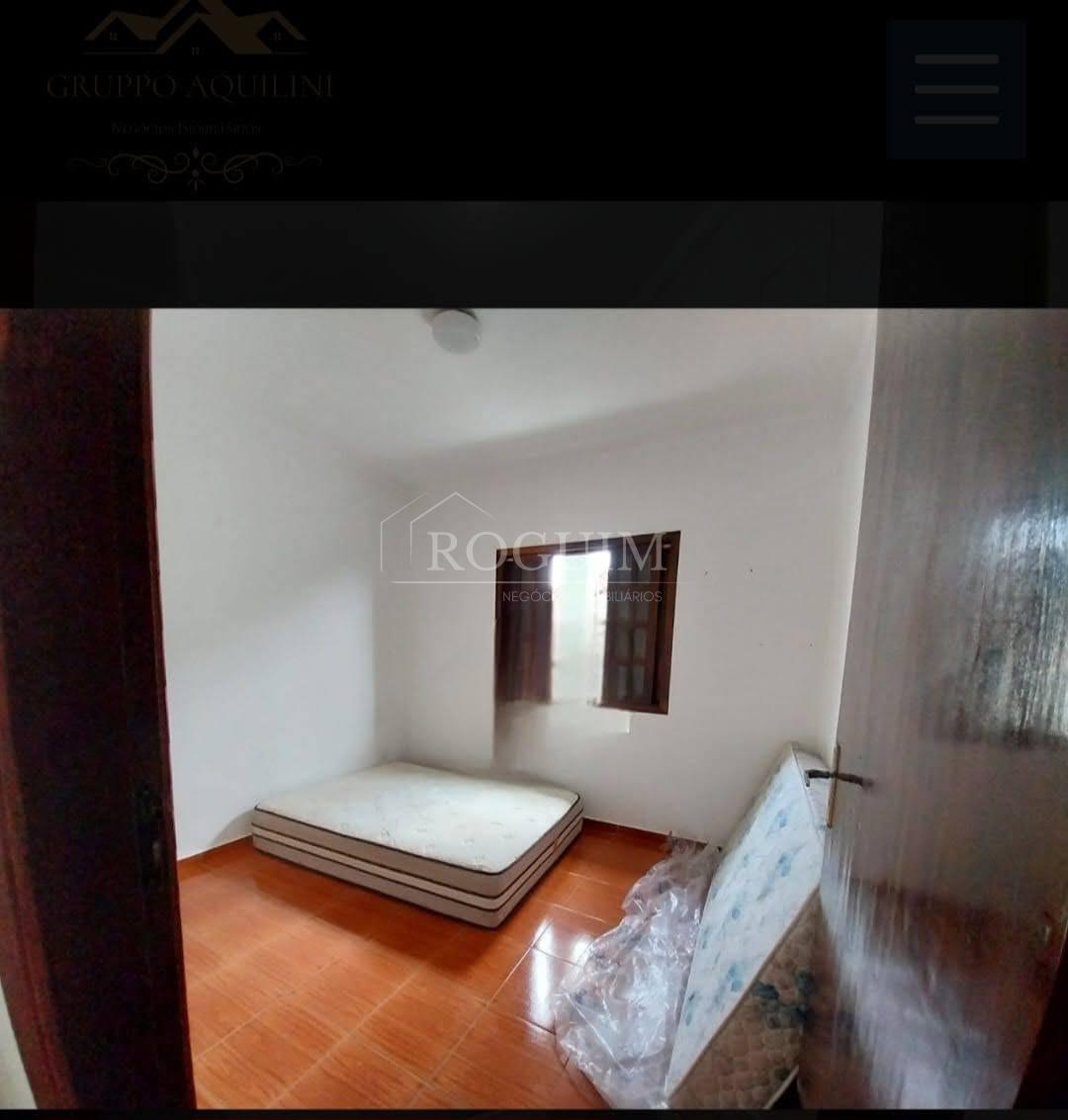The width and height of the screenshot is (1068, 1120).
Task: Tap the enlarged bedroom photo
Action: point(534,708)
